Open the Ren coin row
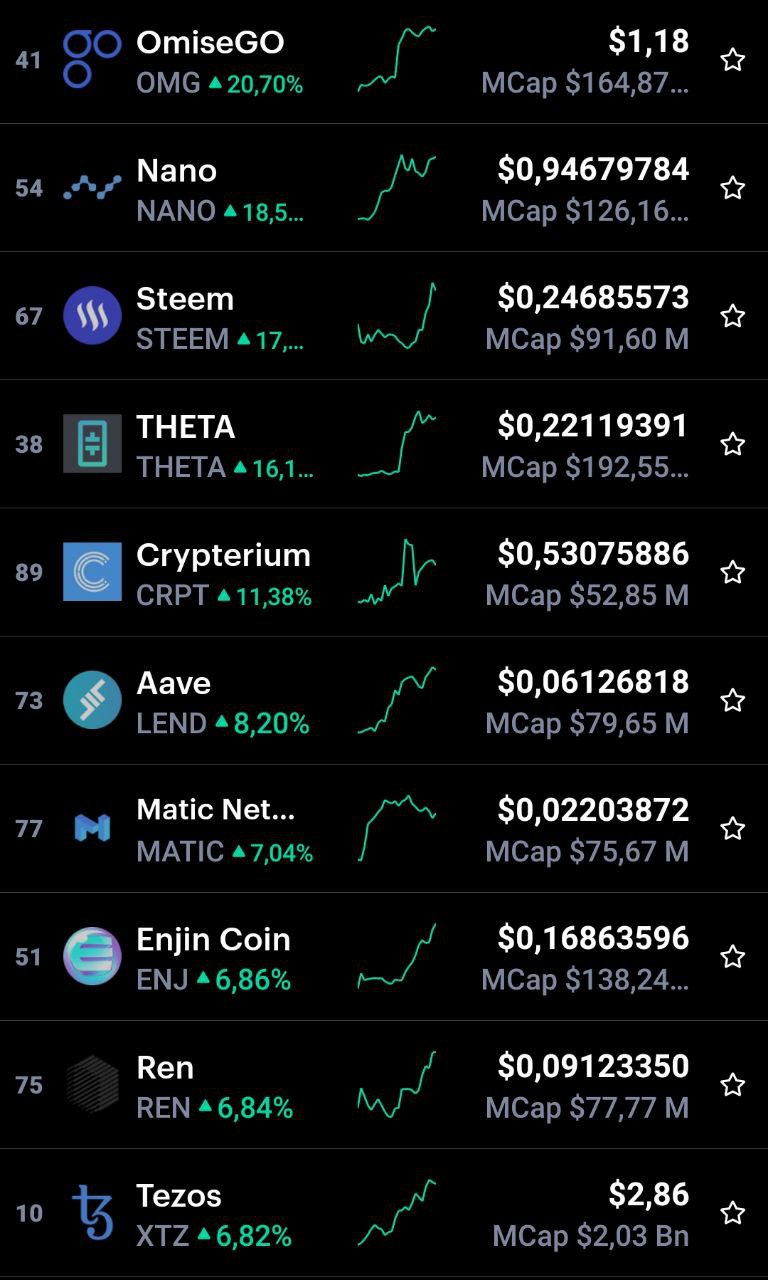 click(384, 1084)
